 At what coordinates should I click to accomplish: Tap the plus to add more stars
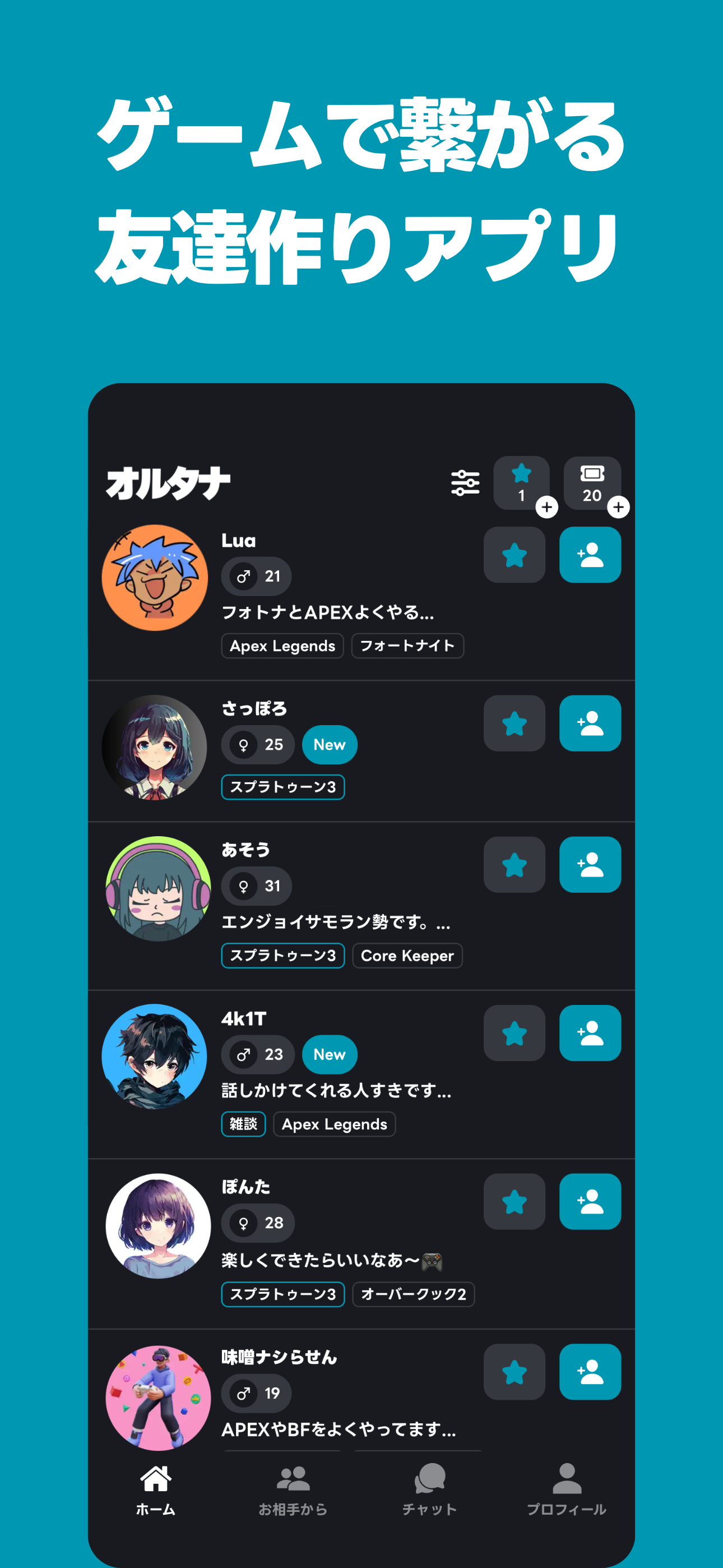click(x=548, y=507)
